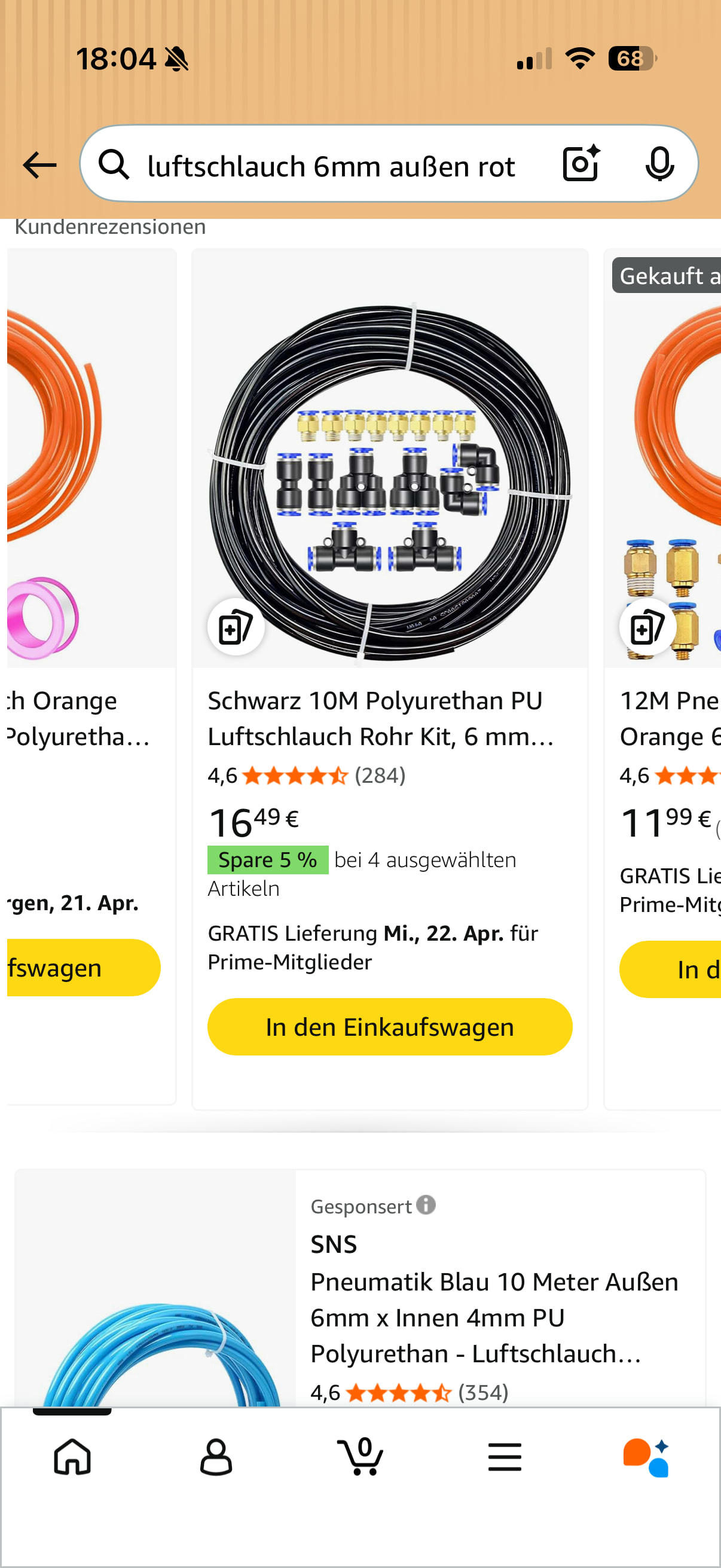View similar items for the black hose kit
The height and width of the screenshot is (1568, 721).
236,627
